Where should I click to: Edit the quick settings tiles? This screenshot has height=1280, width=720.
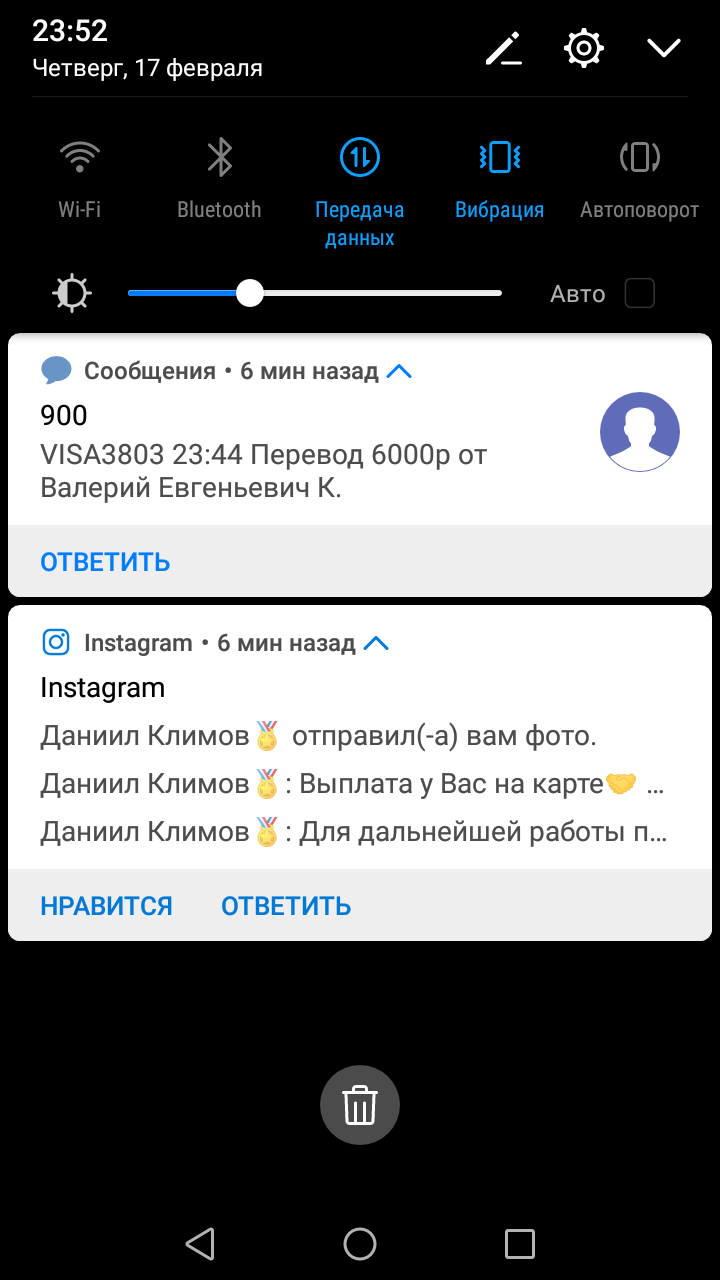[x=504, y=48]
